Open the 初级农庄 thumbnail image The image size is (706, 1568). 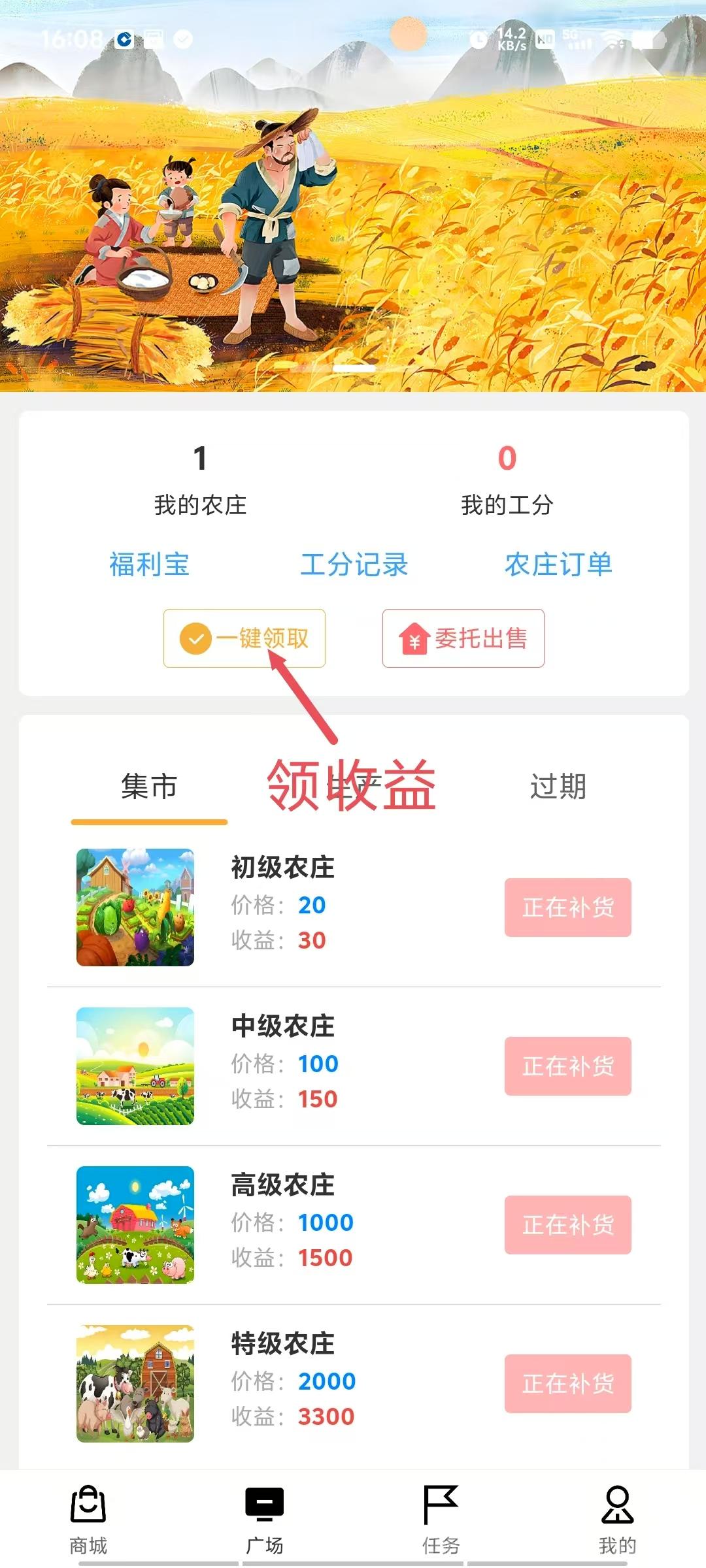pyautogui.click(x=135, y=907)
